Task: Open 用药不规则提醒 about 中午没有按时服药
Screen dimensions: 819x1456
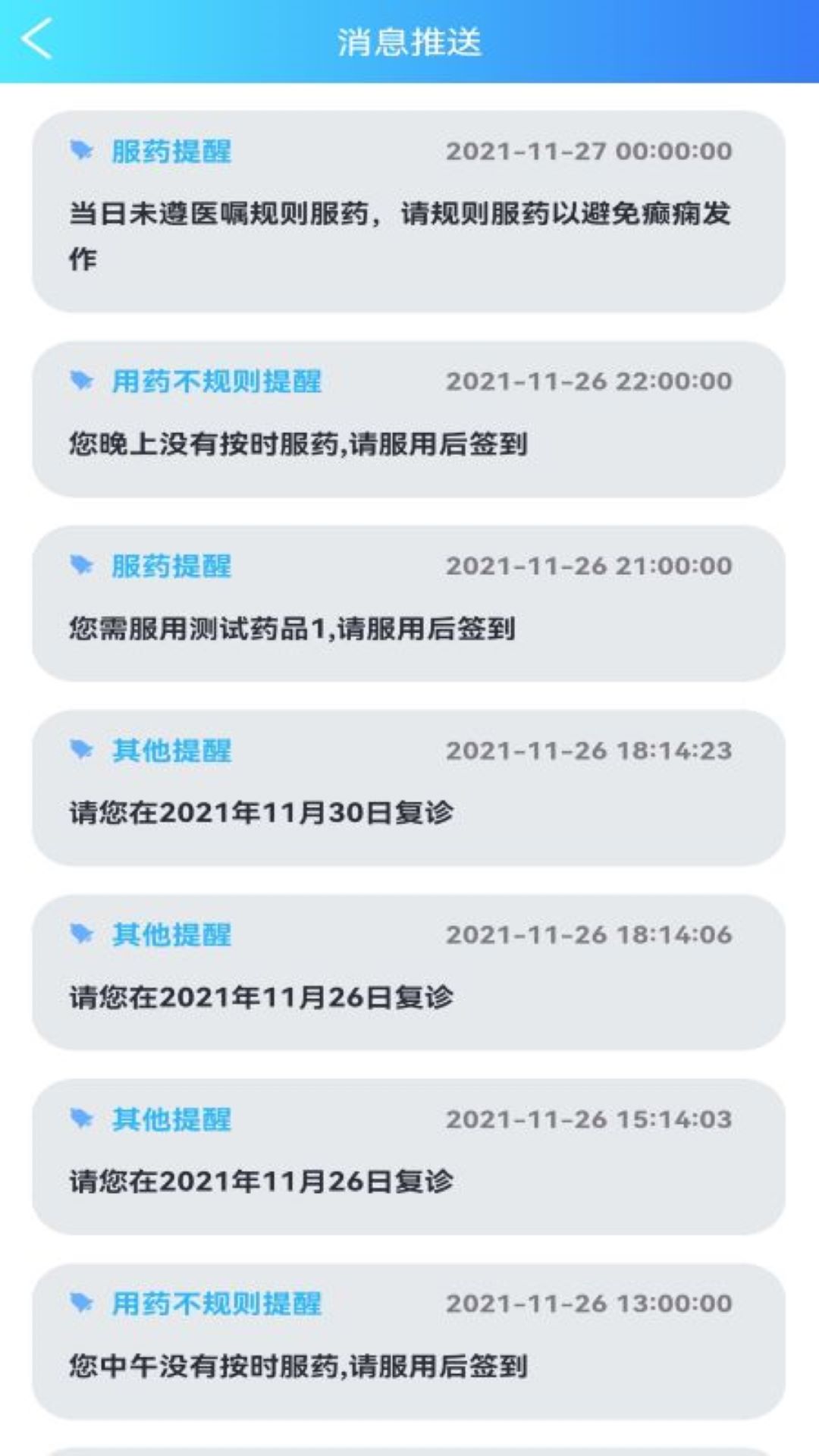Action: [x=409, y=1341]
